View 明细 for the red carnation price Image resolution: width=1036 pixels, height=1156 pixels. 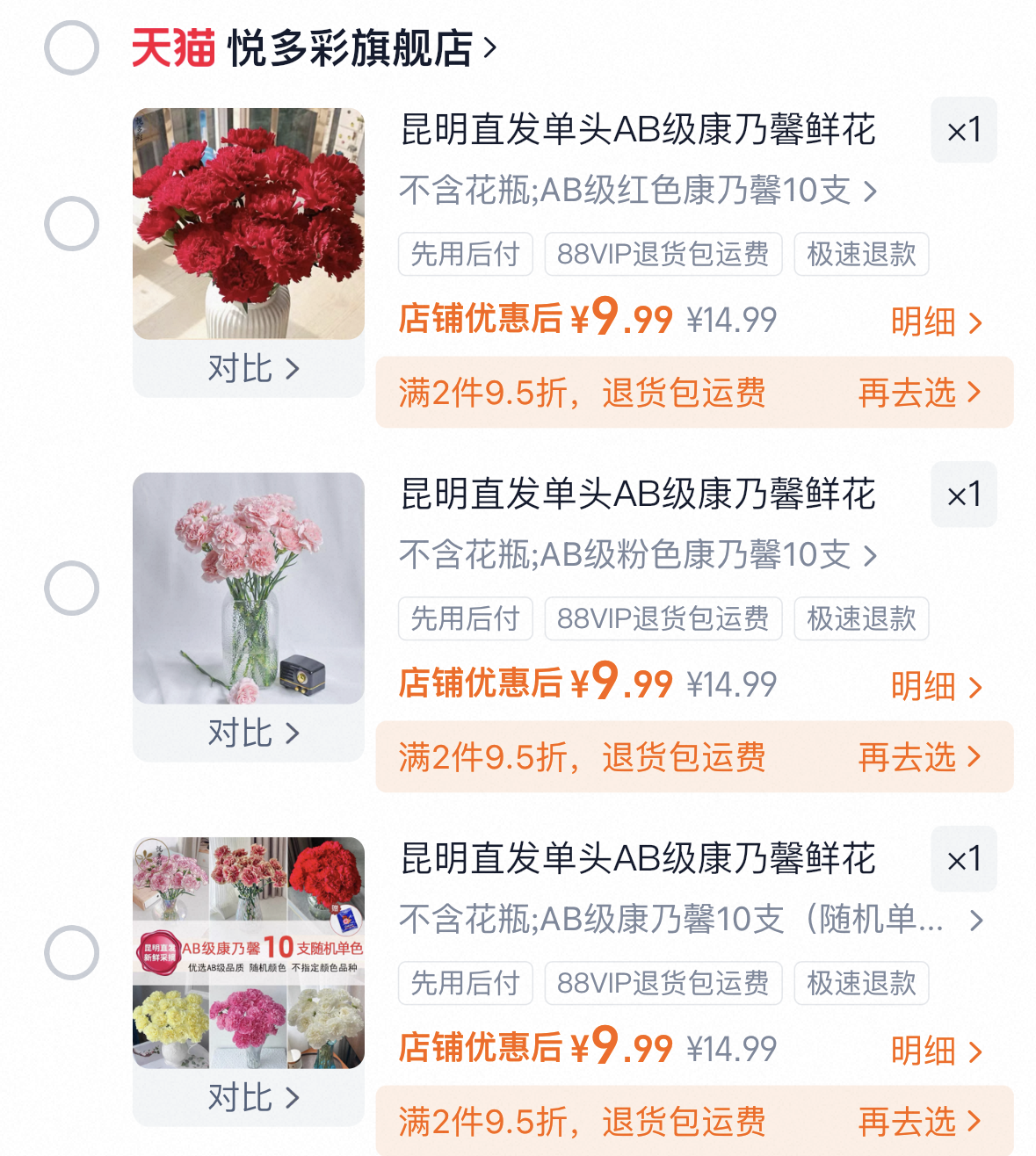coord(936,322)
